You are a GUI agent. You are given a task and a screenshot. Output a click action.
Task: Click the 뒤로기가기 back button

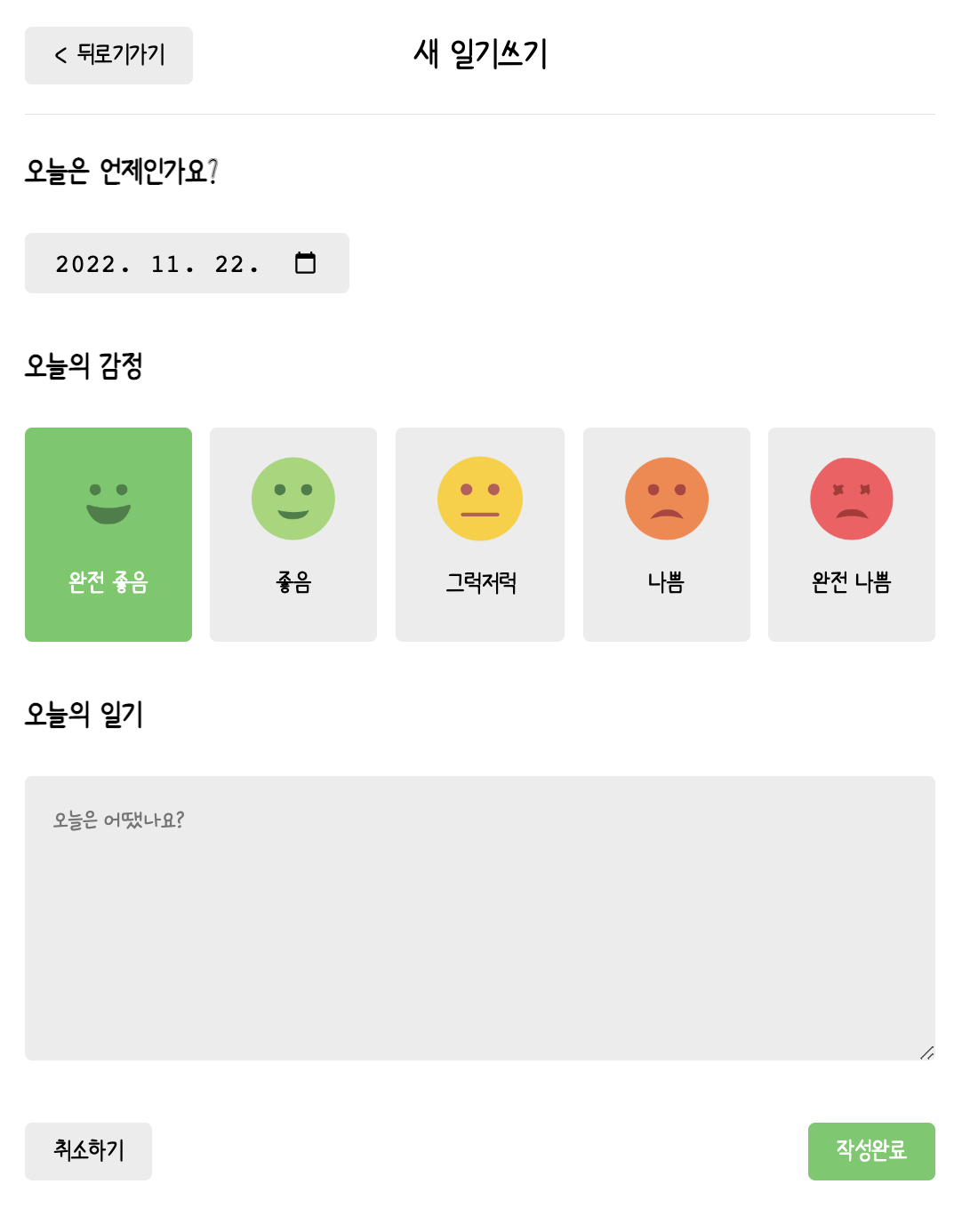click(108, 54)
